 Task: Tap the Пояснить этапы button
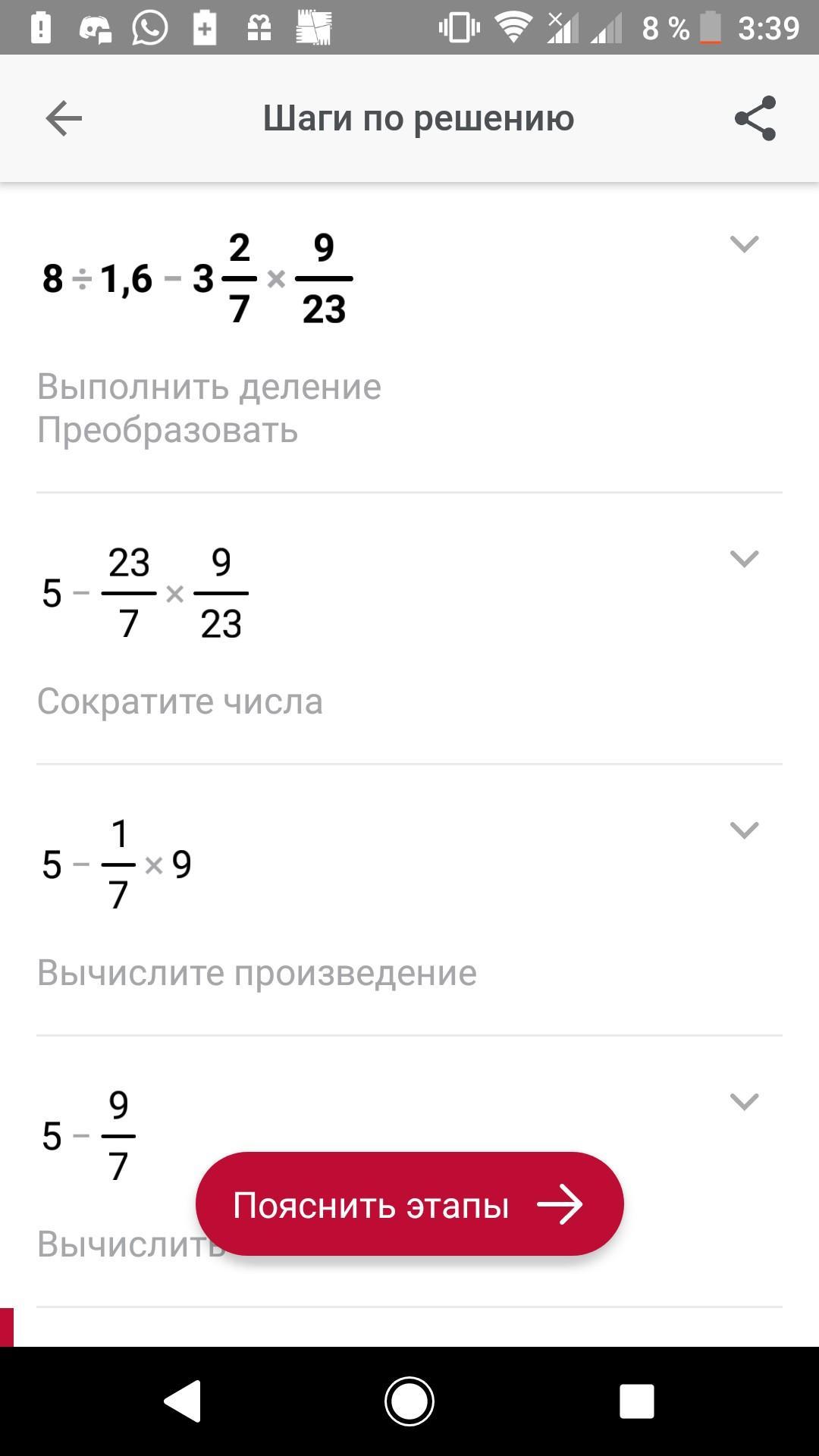(x=409, y=1204)
